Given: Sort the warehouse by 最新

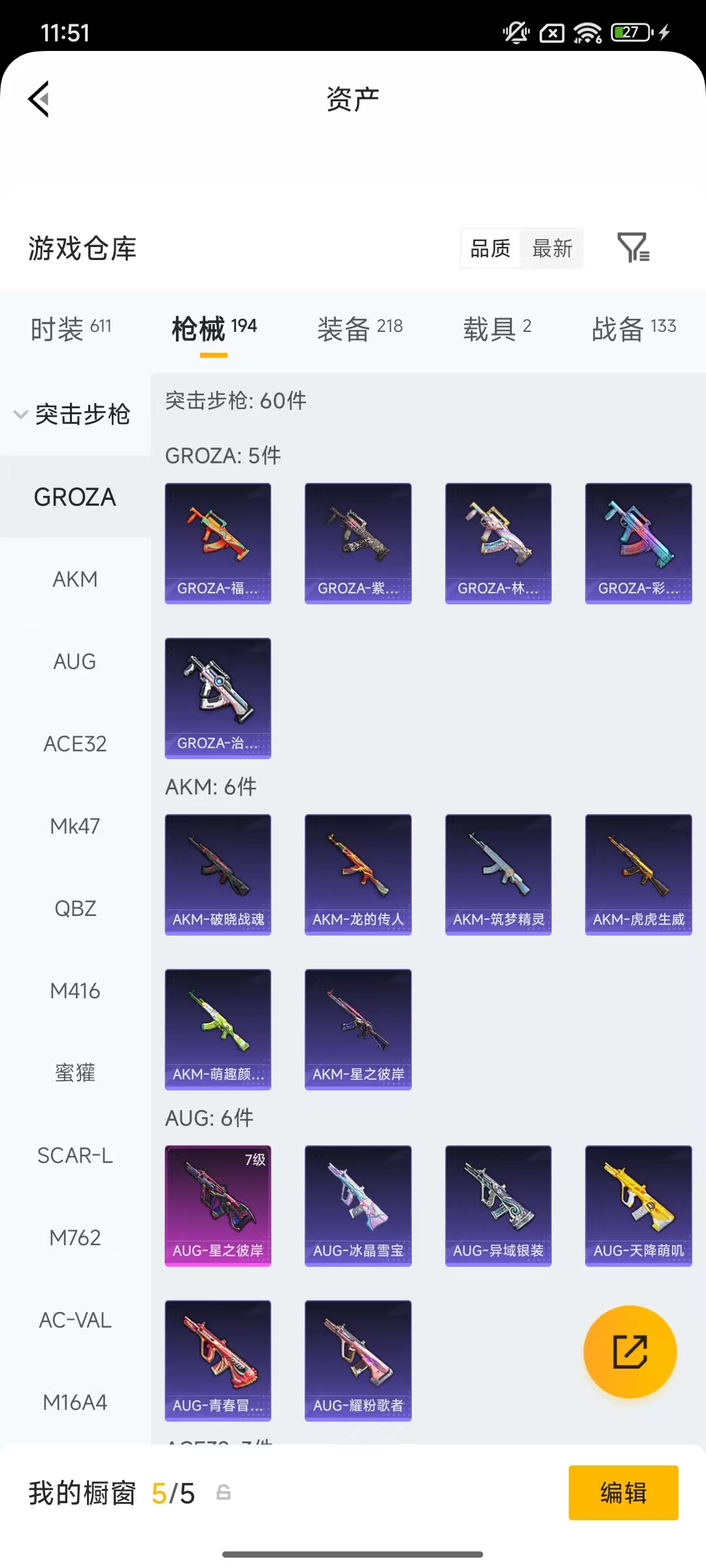Looking at the screenshot, I should tap(552, 248).
